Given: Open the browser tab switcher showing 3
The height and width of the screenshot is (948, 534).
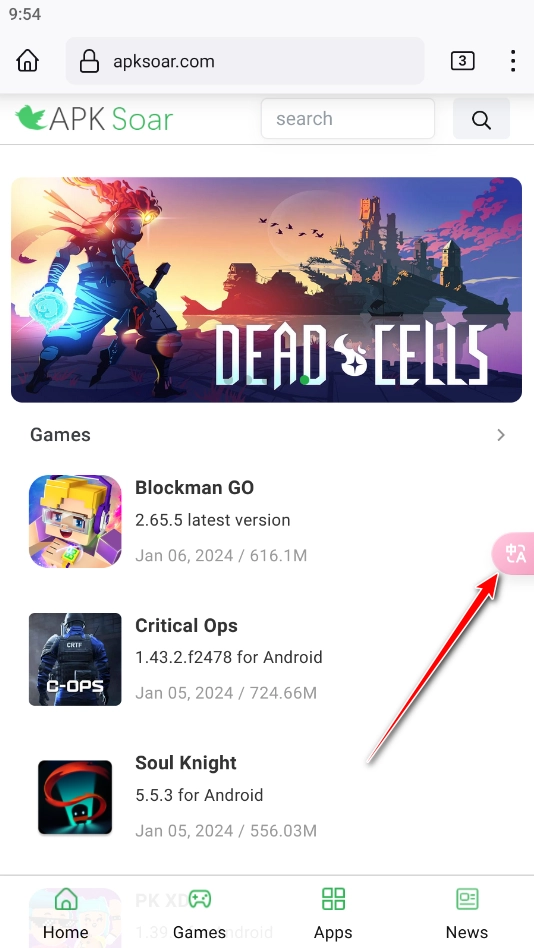Looking at the screenshot, I should tap(463, 61).
